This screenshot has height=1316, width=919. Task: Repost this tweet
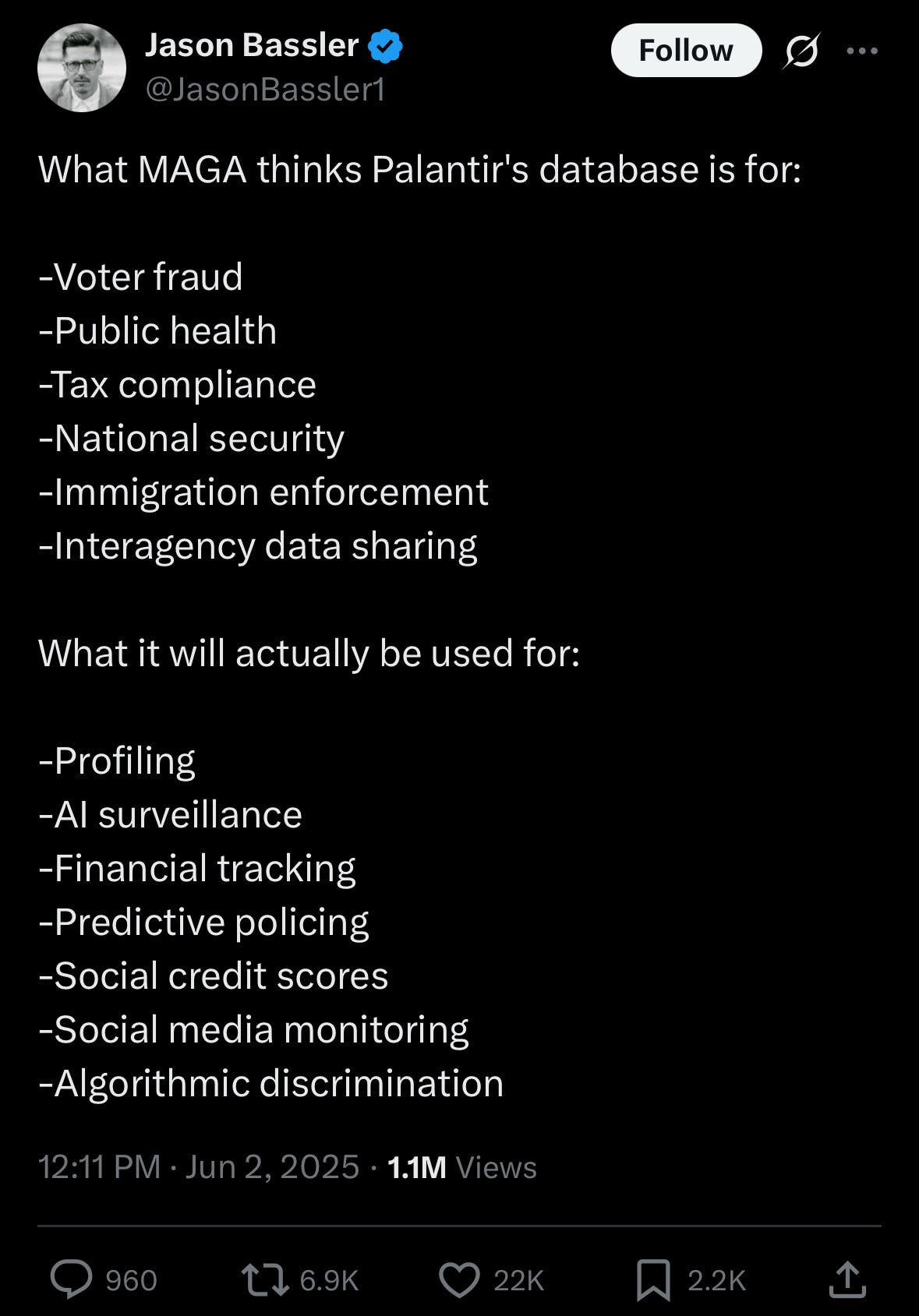coord(300,1280)
